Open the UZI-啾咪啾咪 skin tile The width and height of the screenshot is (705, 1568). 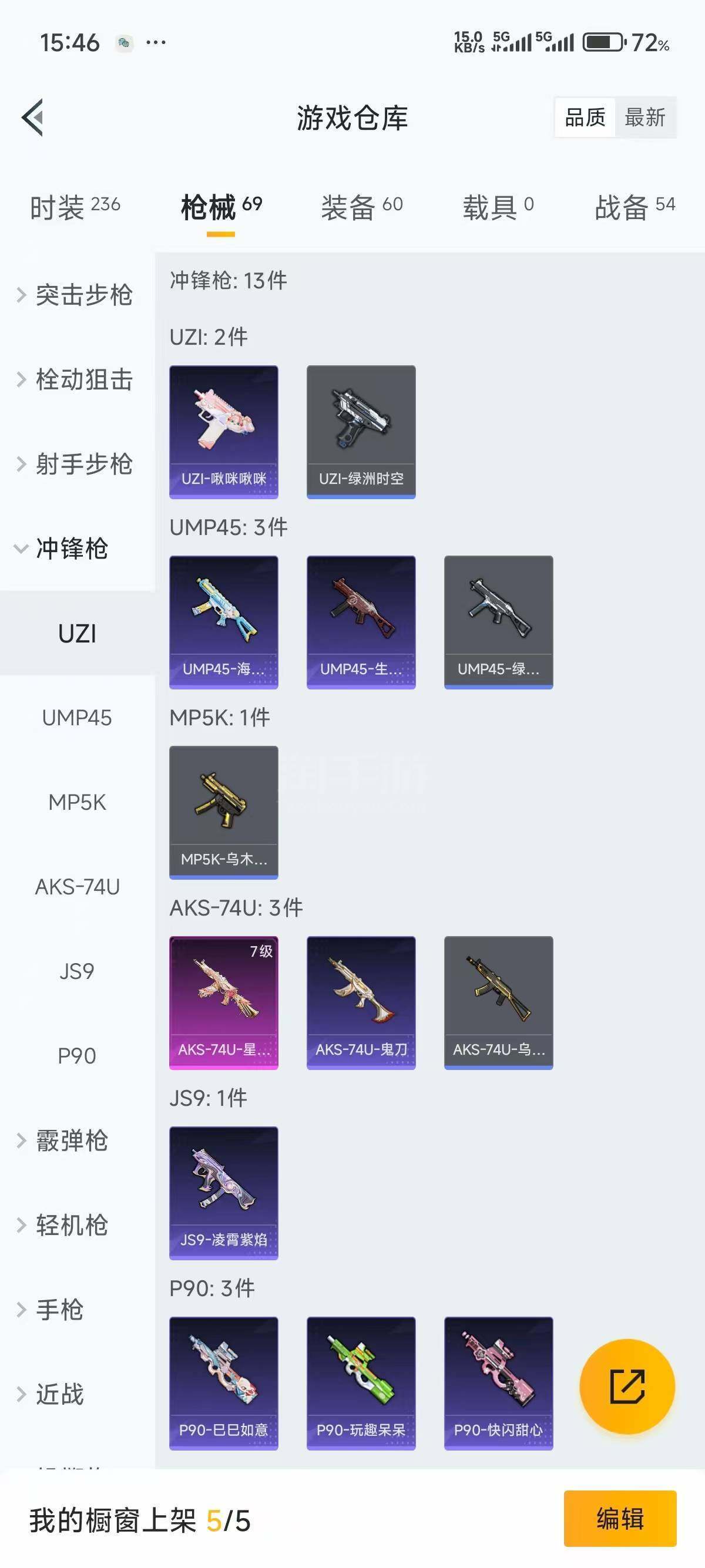click(x=223, y=432)
